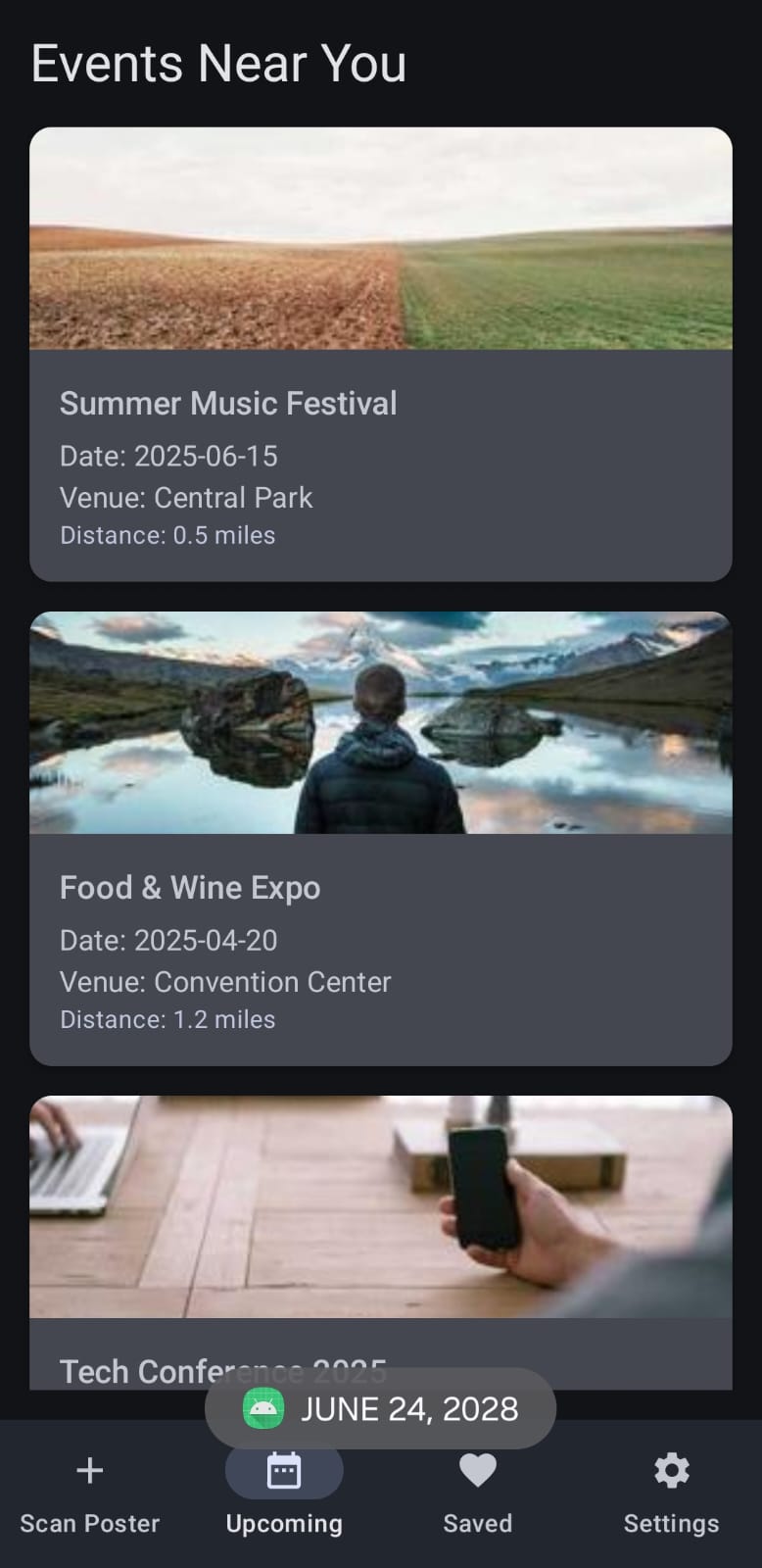Open the Settings tab
The height and width of the screenshot is (1568, 762).
[671, 1492]
